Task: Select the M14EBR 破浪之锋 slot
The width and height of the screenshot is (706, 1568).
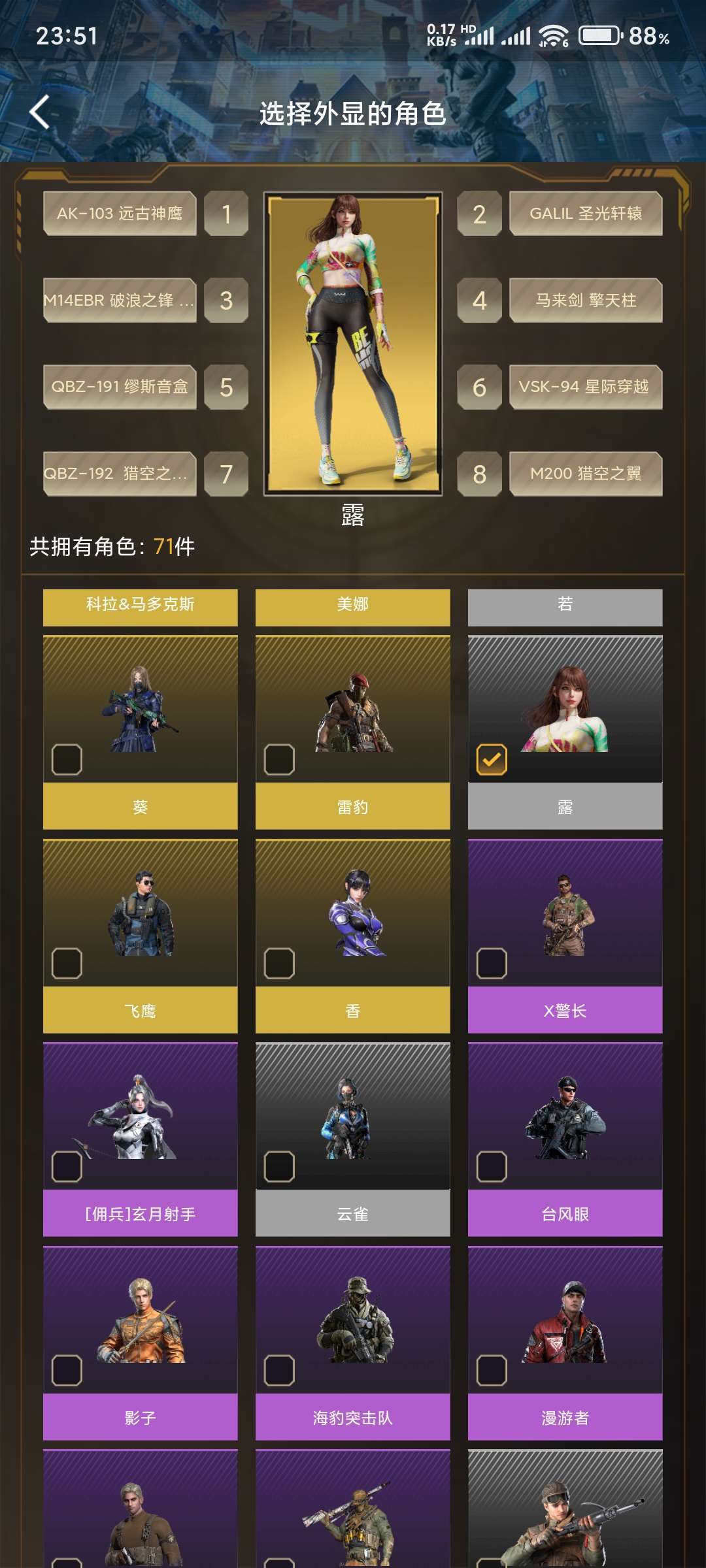Action: coord(120,300)
